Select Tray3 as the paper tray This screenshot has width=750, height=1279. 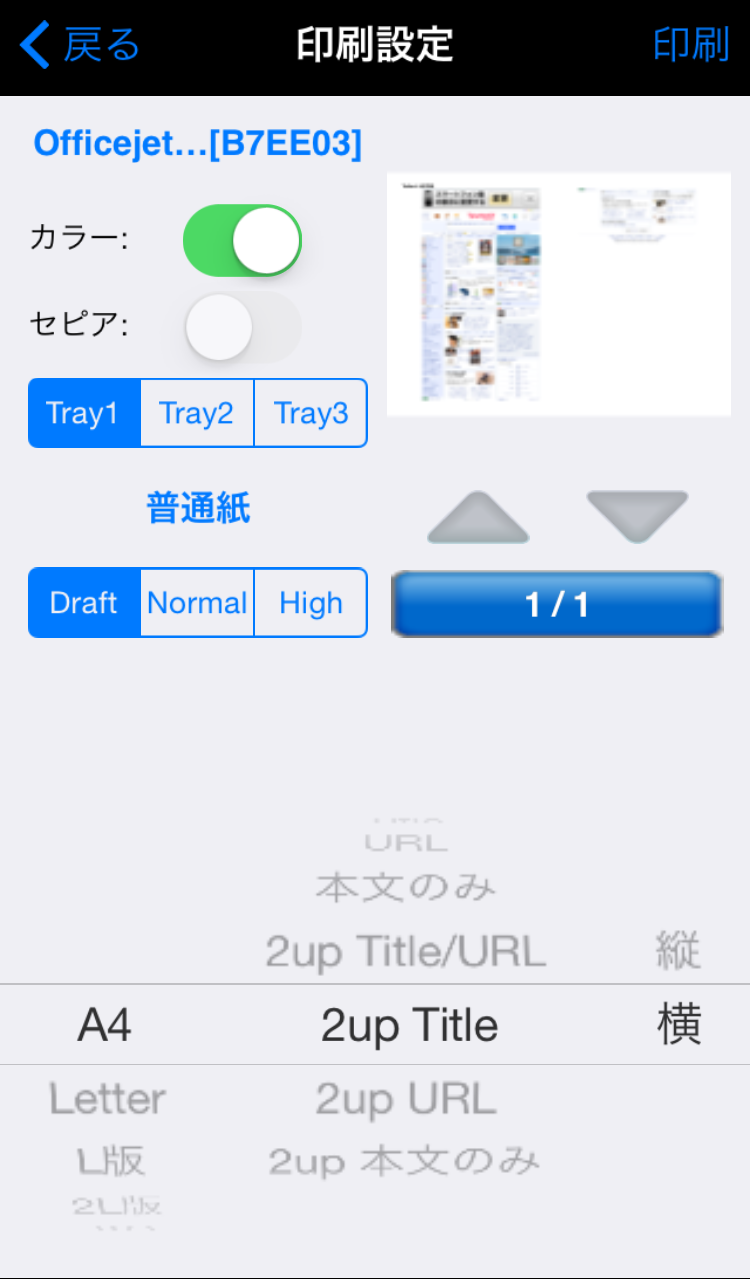(310, 413)
